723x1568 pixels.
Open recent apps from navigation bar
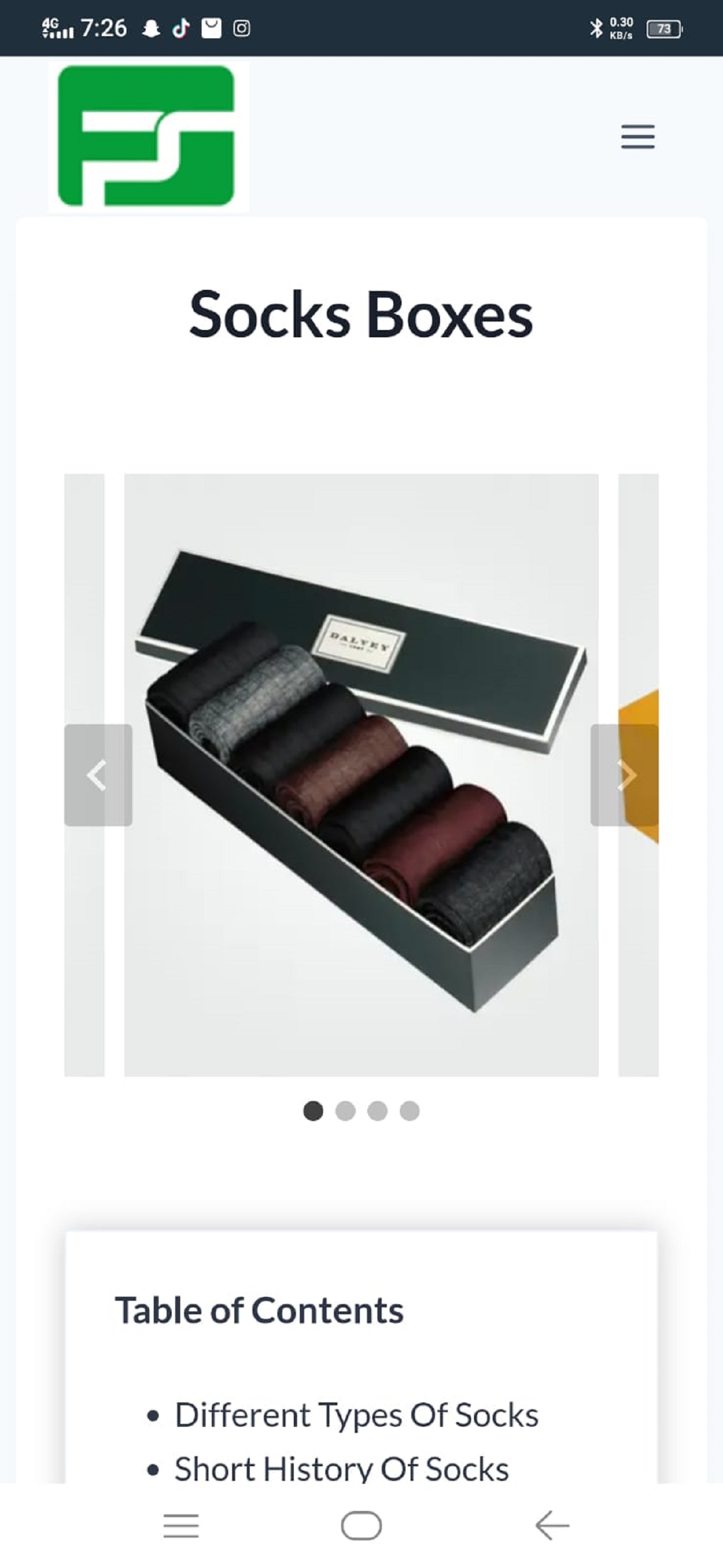pos(181,1526)
